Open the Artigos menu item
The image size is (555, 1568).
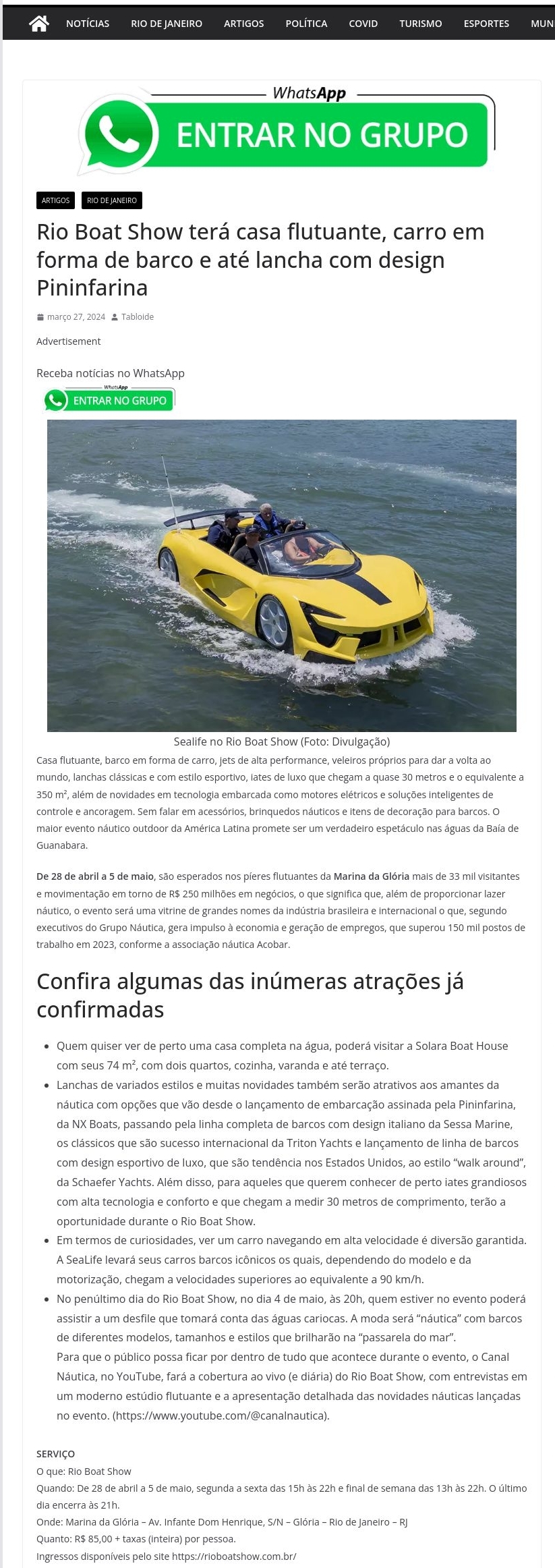click(x=243, y=24)
